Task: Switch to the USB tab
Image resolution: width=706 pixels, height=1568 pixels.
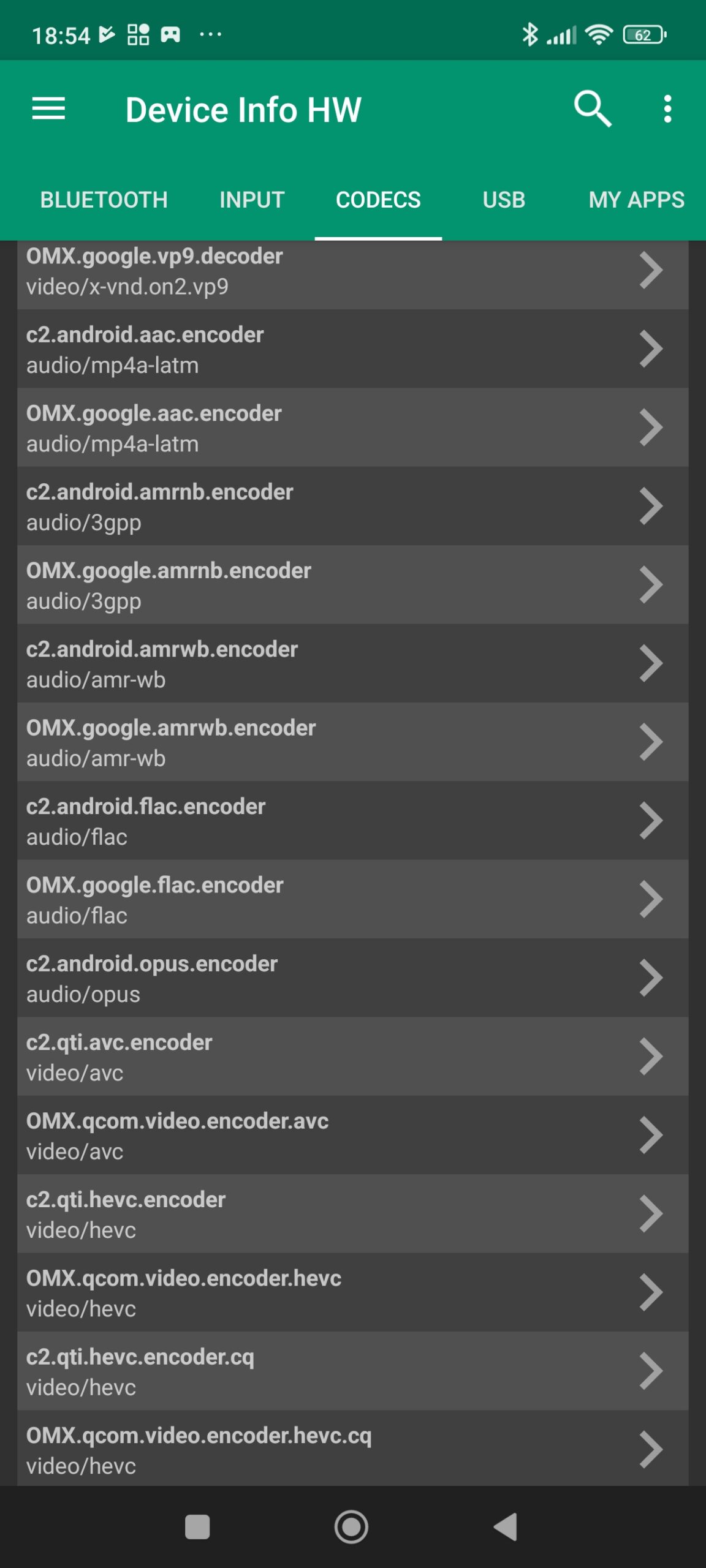Action: (x=504, y=200)
